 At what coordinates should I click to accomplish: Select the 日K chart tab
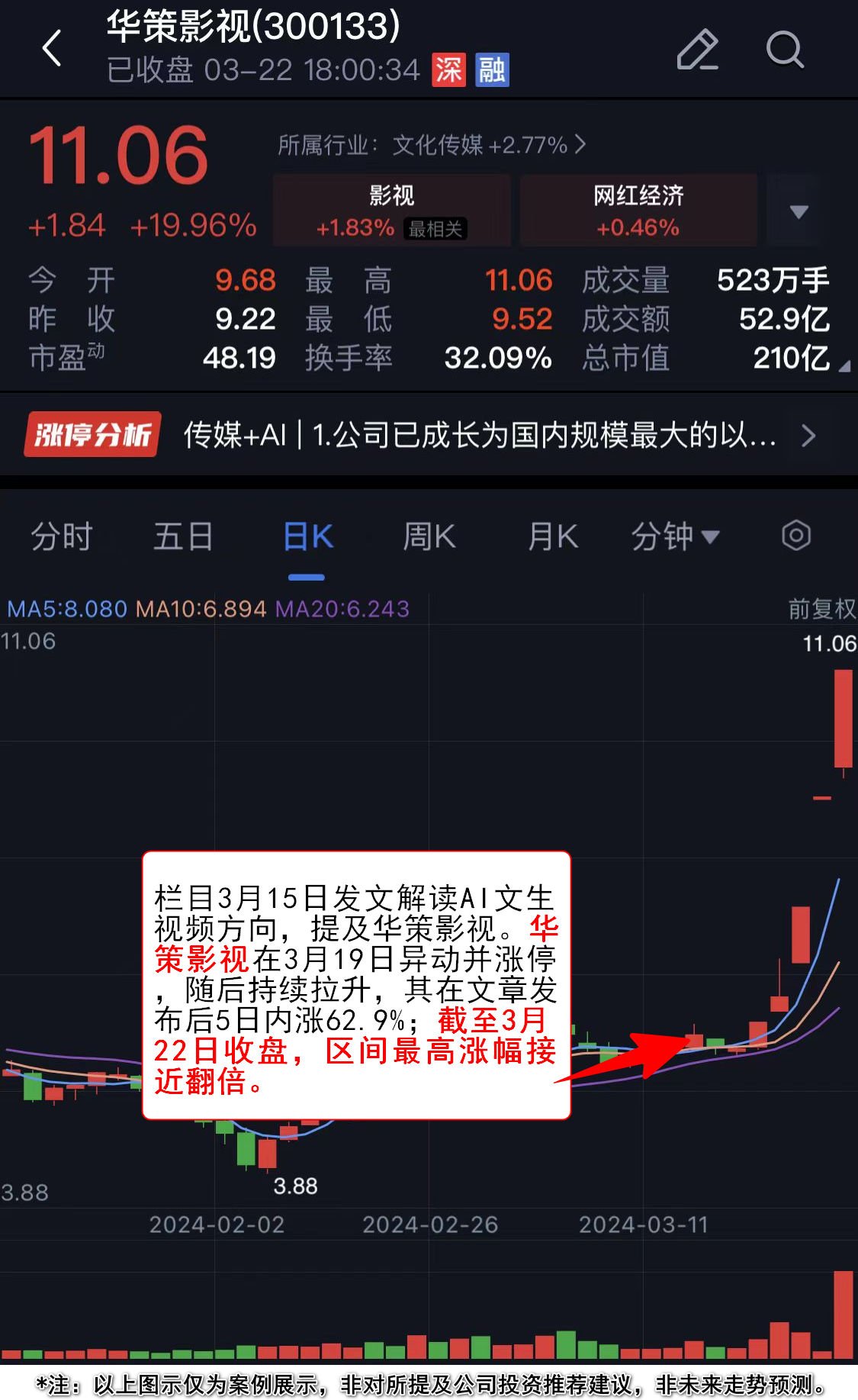point(307,536)
